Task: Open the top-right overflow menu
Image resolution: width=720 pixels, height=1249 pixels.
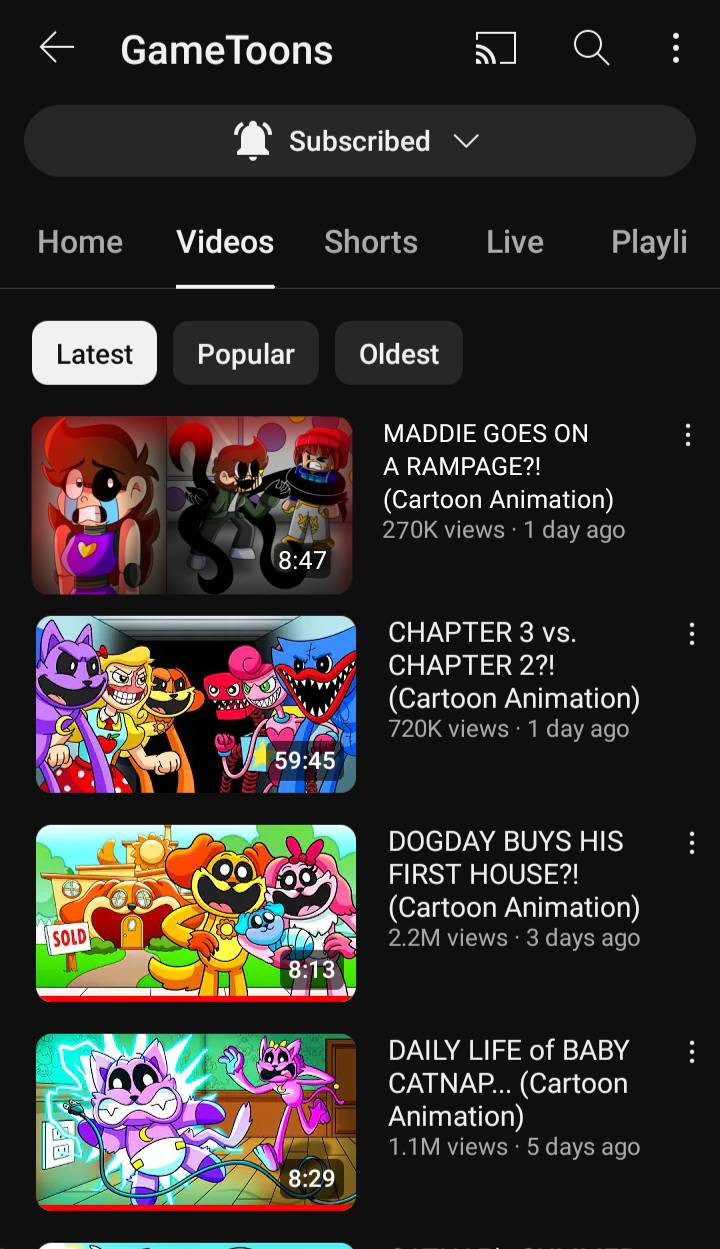Action: coord(676,48)
